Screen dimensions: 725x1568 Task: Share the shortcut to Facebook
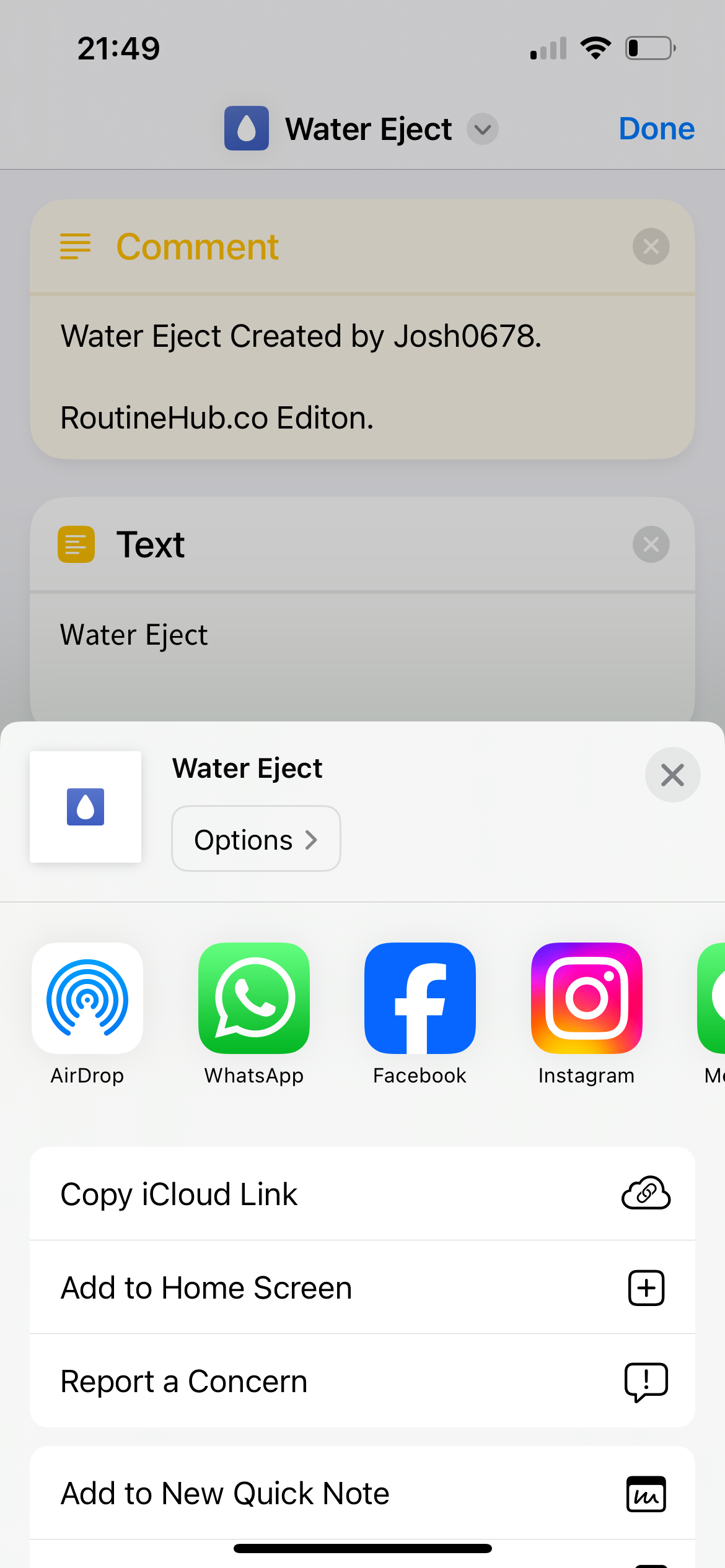click(420, 998)
